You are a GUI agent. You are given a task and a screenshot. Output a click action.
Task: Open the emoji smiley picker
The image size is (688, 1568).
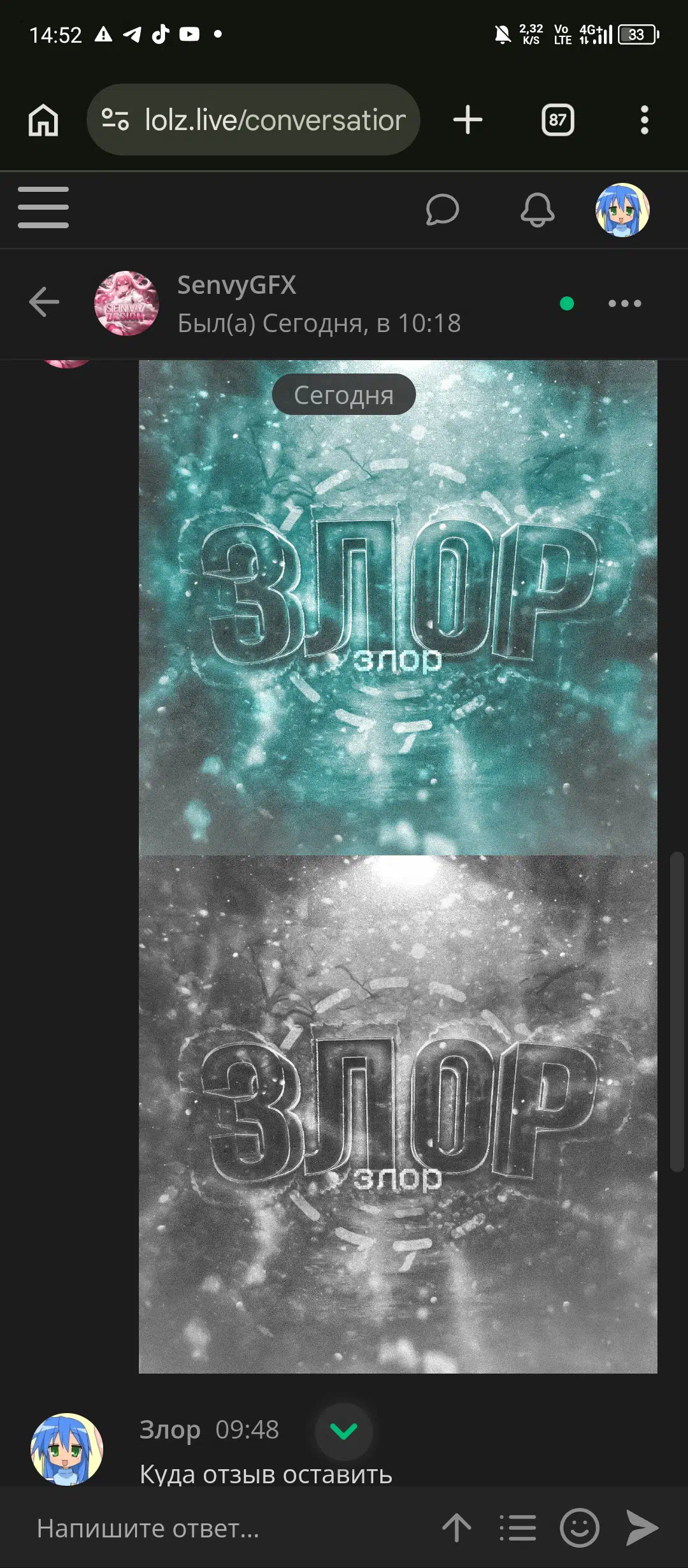click(x=579, y=1528)
